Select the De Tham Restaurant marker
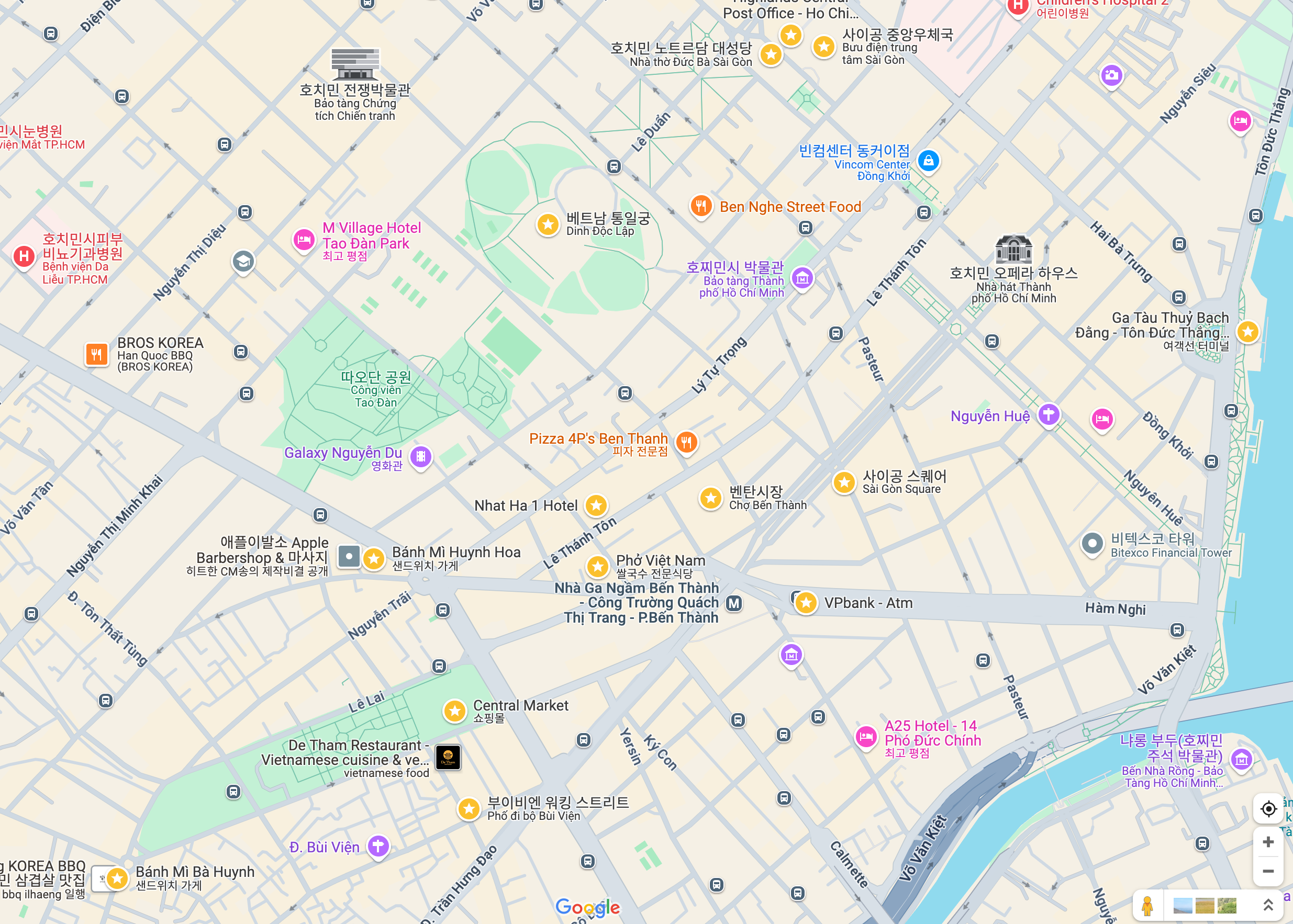 (448, 757)
